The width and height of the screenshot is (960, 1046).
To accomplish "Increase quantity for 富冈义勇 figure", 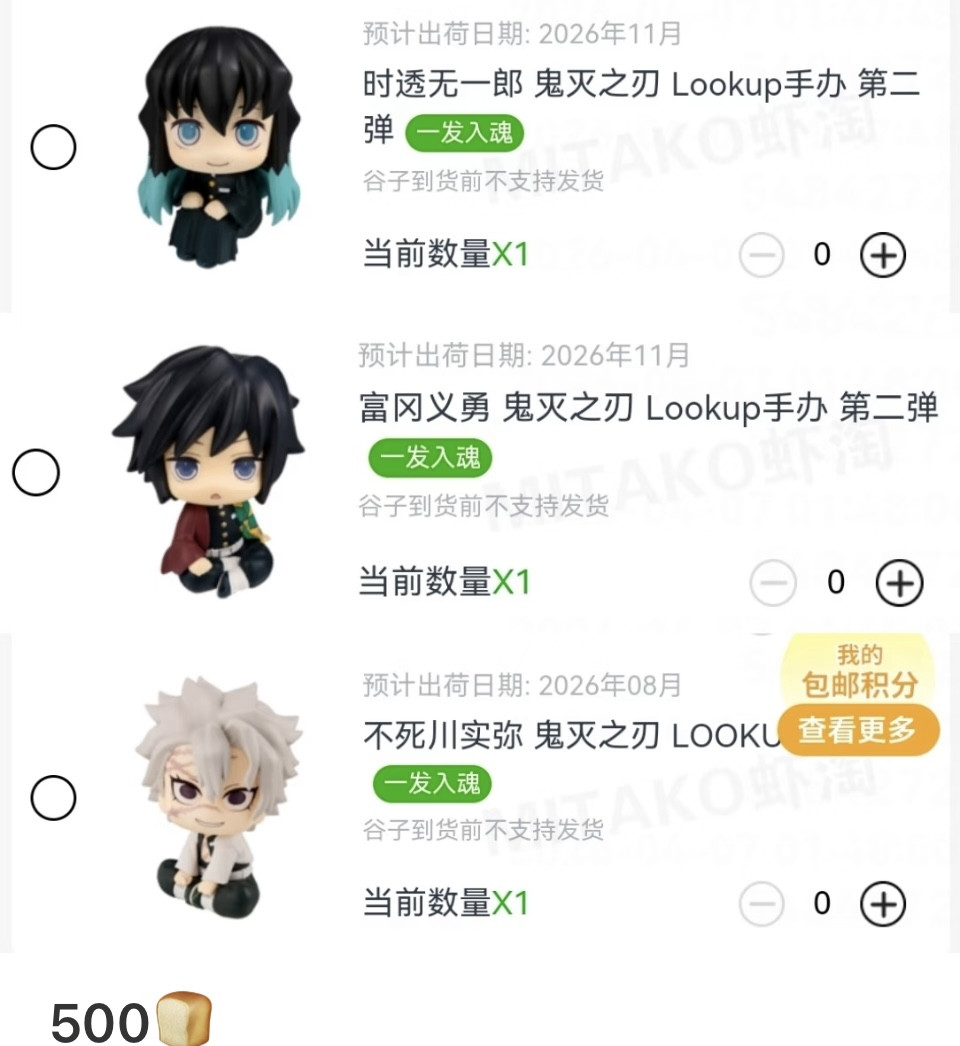I will pos(899,582).
